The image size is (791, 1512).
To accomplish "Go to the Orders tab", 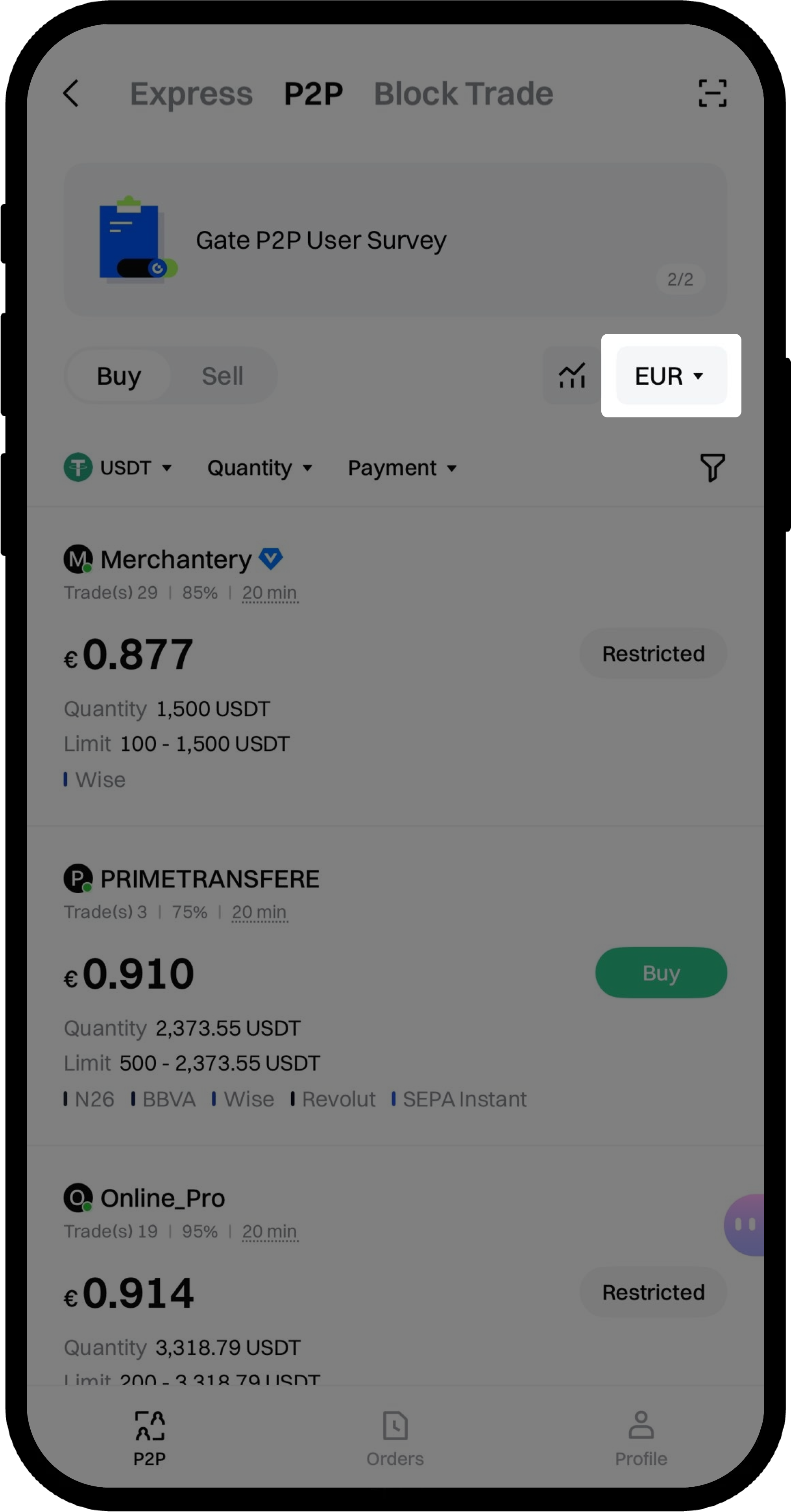I will (395, 1439).
